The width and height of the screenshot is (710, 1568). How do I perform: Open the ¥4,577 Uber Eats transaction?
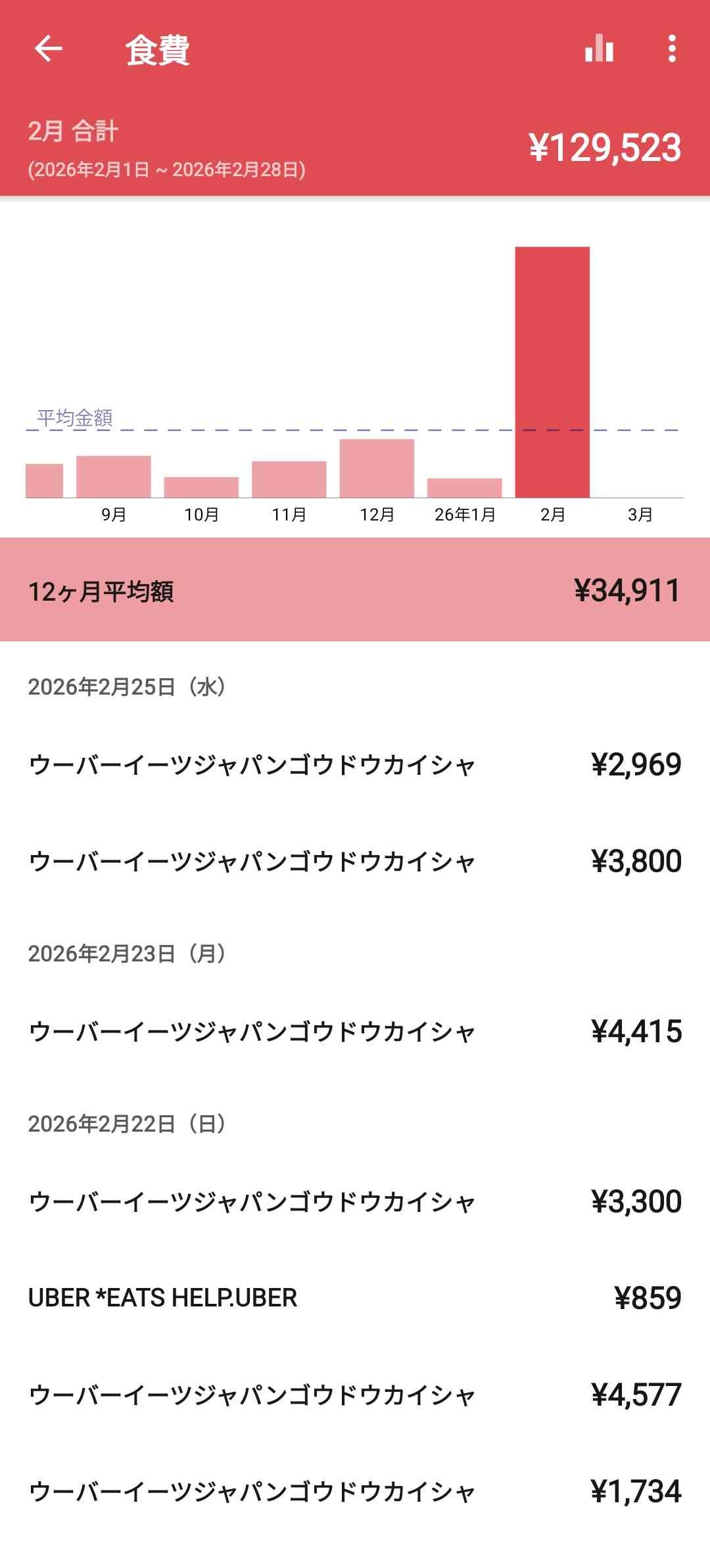click(355, 1395)
